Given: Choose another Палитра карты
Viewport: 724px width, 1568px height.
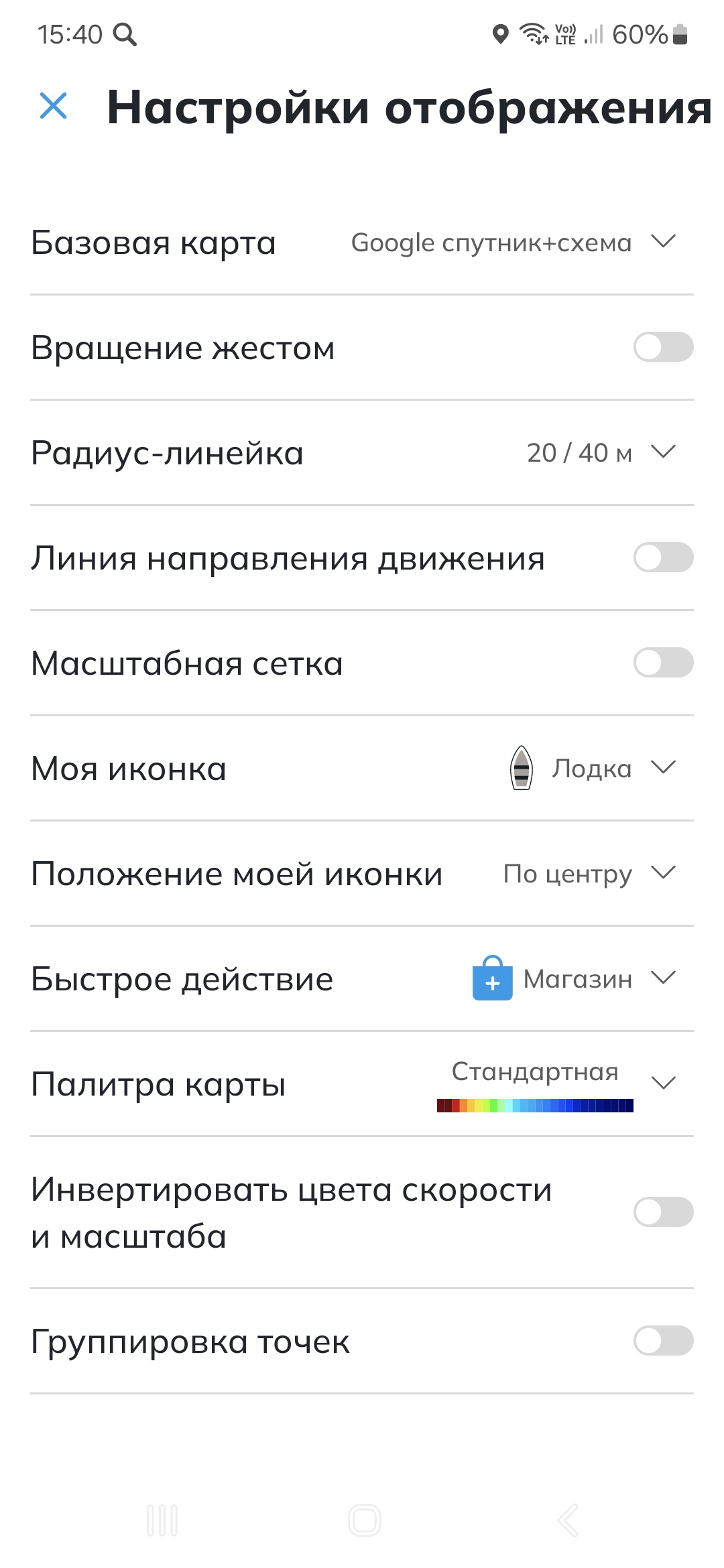Looking at the screenshot, I should [556, 1084].
